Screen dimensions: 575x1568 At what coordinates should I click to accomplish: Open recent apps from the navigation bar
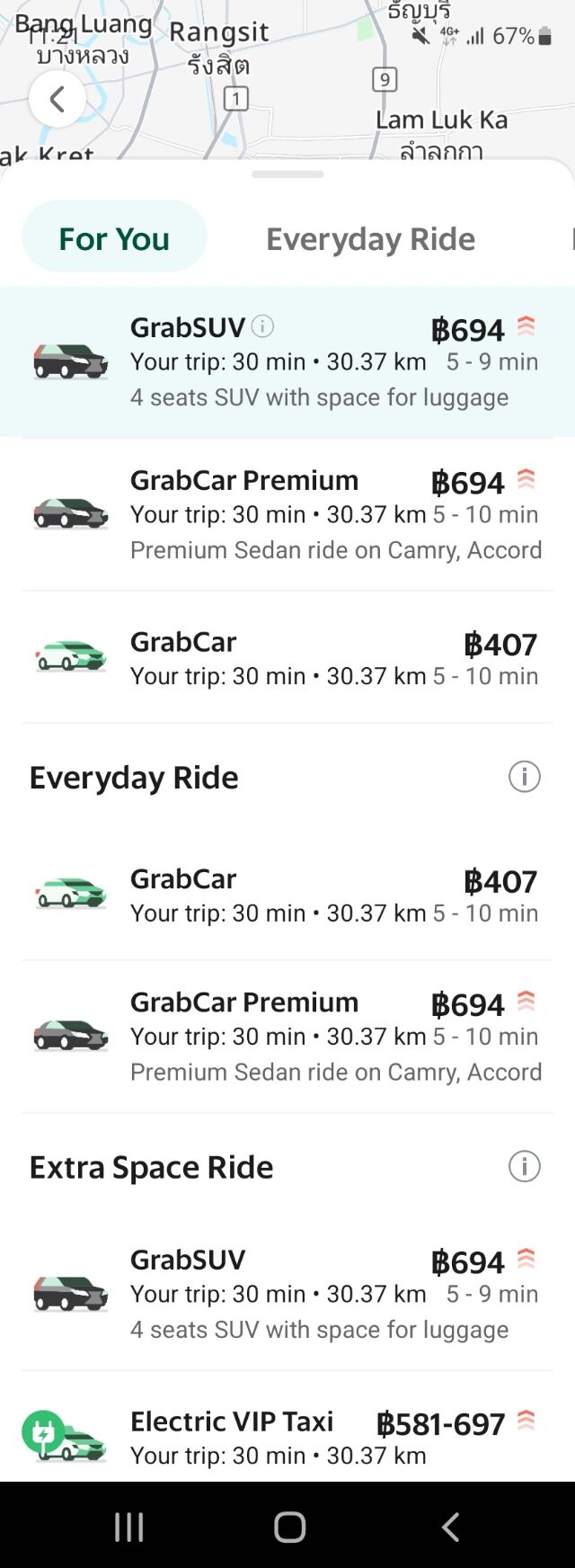pos(129,1526)
